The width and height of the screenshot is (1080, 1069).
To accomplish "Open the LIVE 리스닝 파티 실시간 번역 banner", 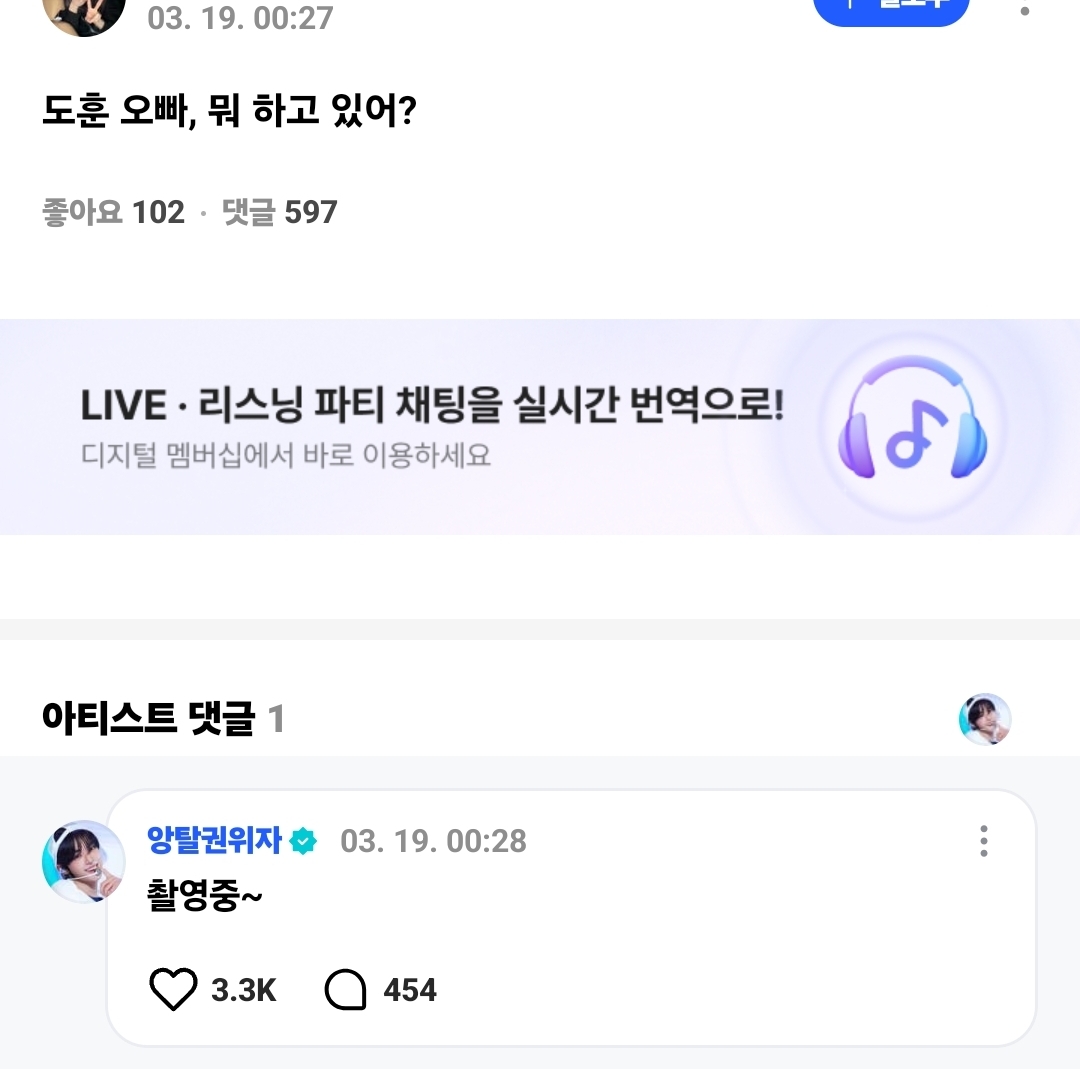I will pos(540,427).
